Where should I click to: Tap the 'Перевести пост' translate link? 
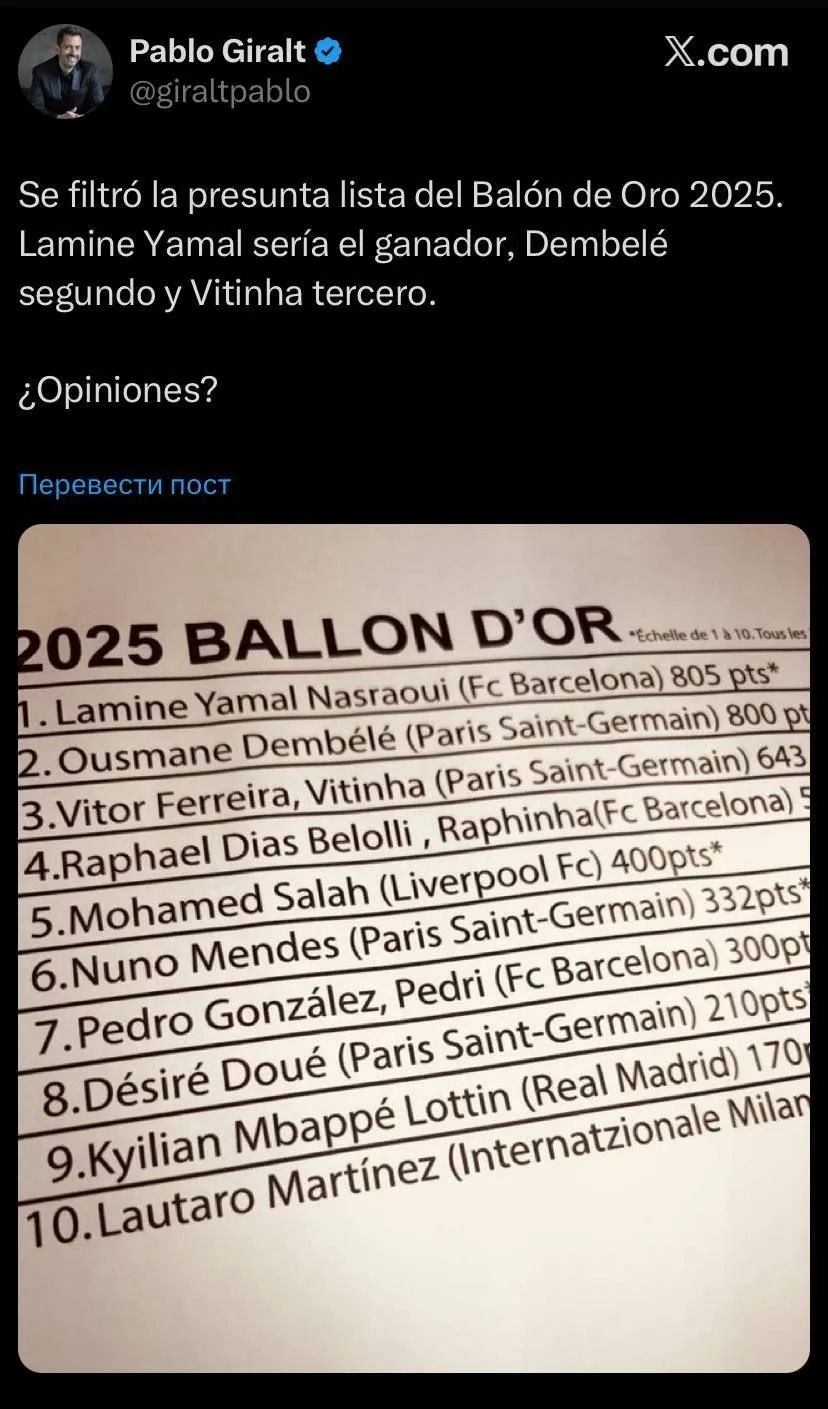coord(125,485)
